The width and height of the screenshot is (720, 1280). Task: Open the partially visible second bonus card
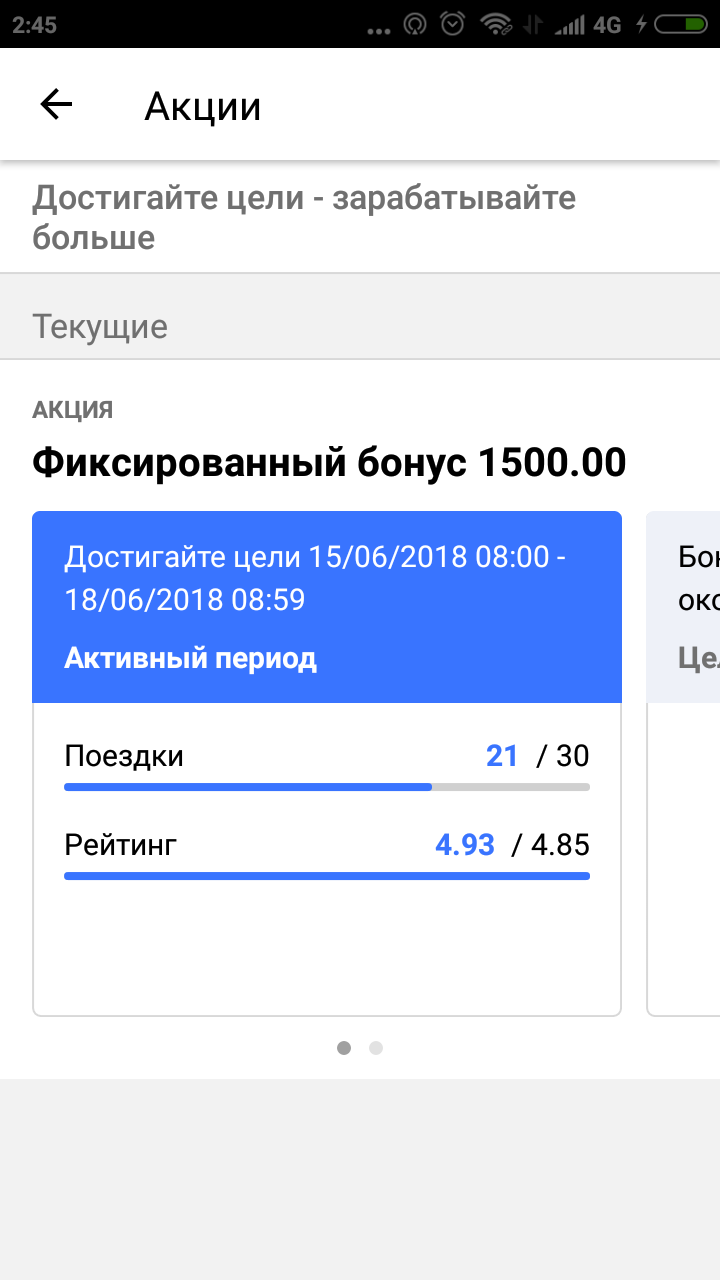tap(684, 764)
